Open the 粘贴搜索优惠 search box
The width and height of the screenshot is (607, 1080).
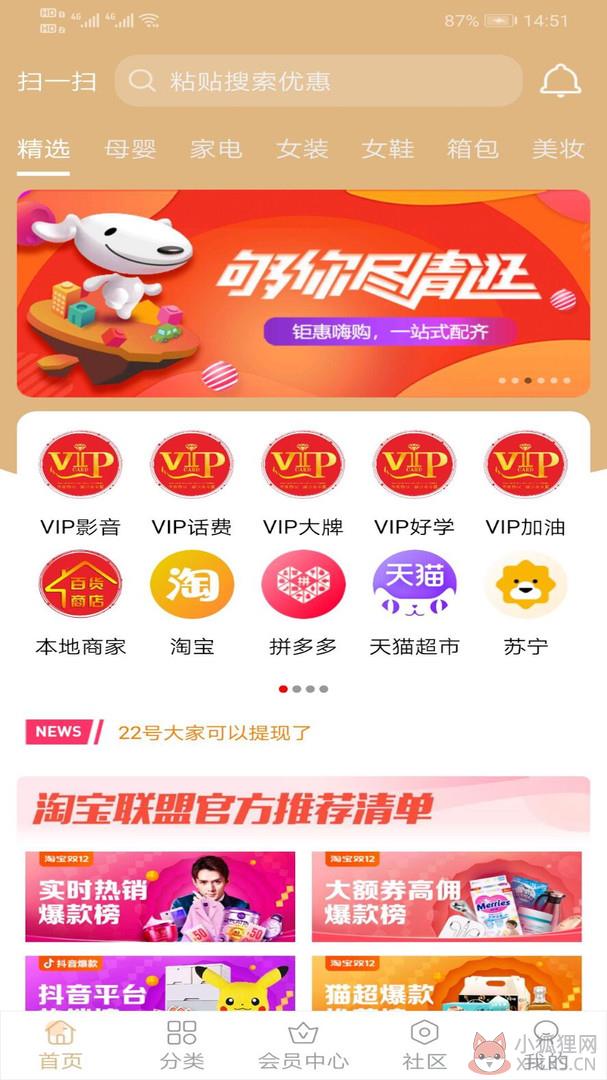pos(318,81)
